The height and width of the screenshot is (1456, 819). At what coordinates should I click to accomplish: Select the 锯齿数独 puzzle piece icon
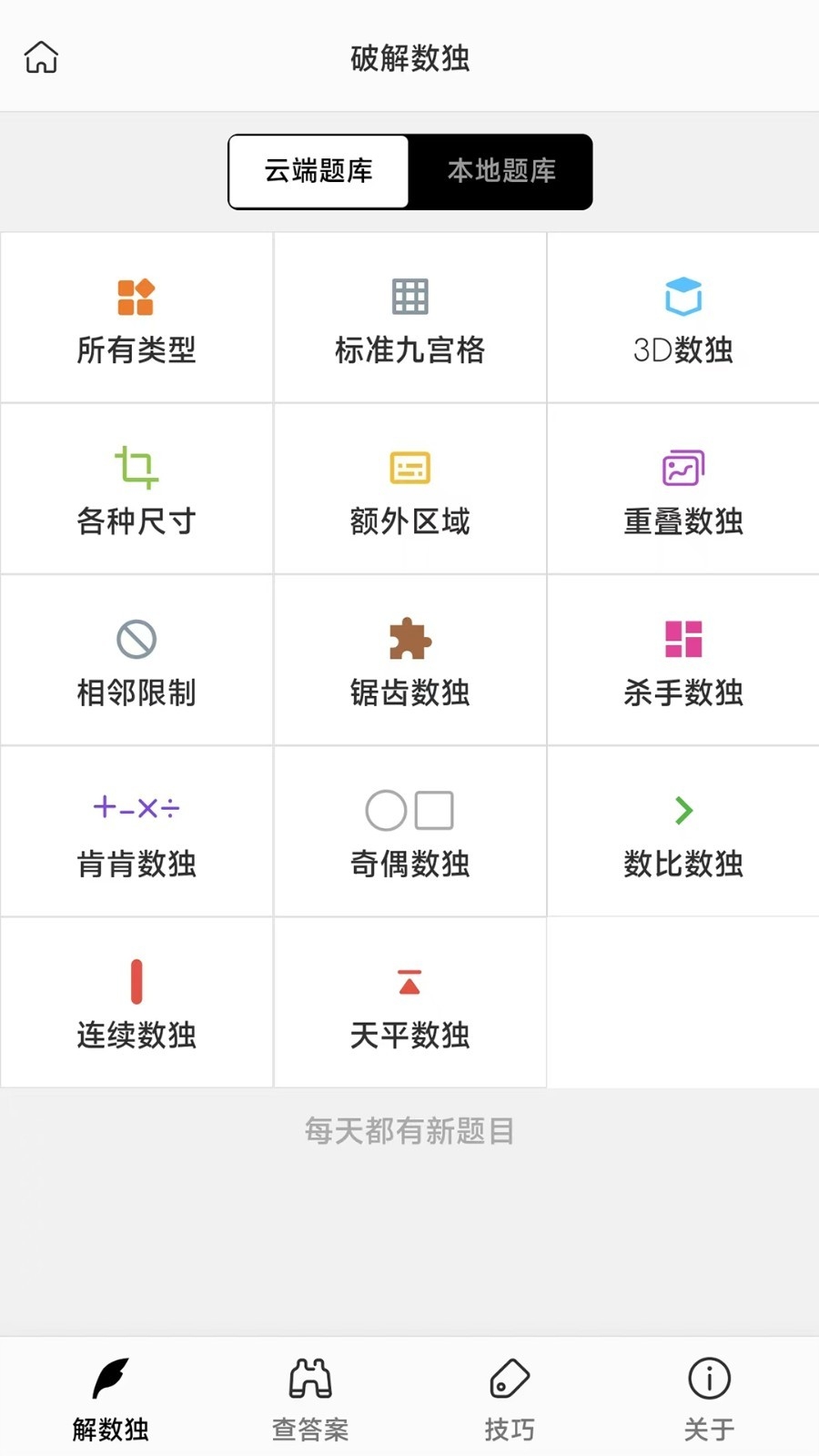pyautogui.click(x=409, y=639)
